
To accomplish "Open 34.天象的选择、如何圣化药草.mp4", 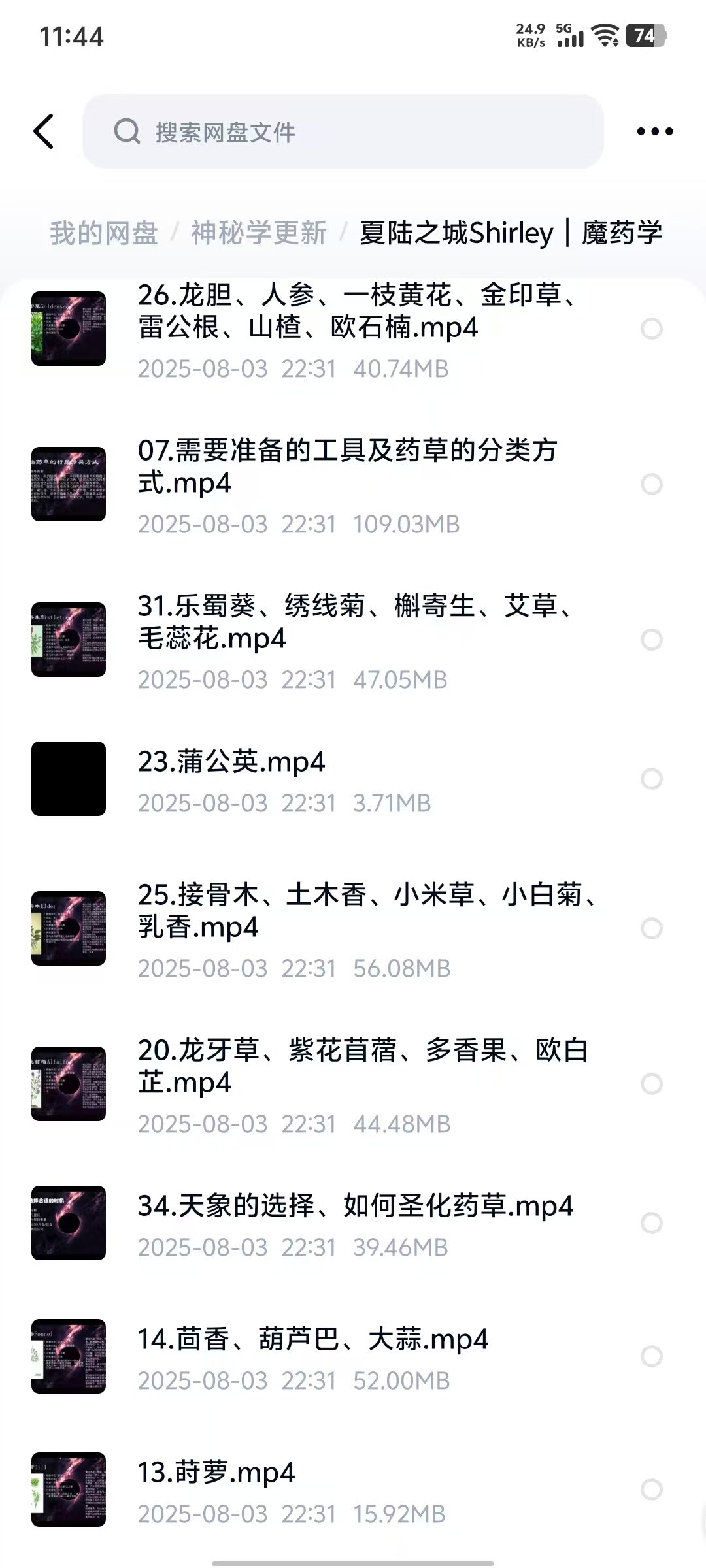I will pyautogui.click(x=355, y=1206).
